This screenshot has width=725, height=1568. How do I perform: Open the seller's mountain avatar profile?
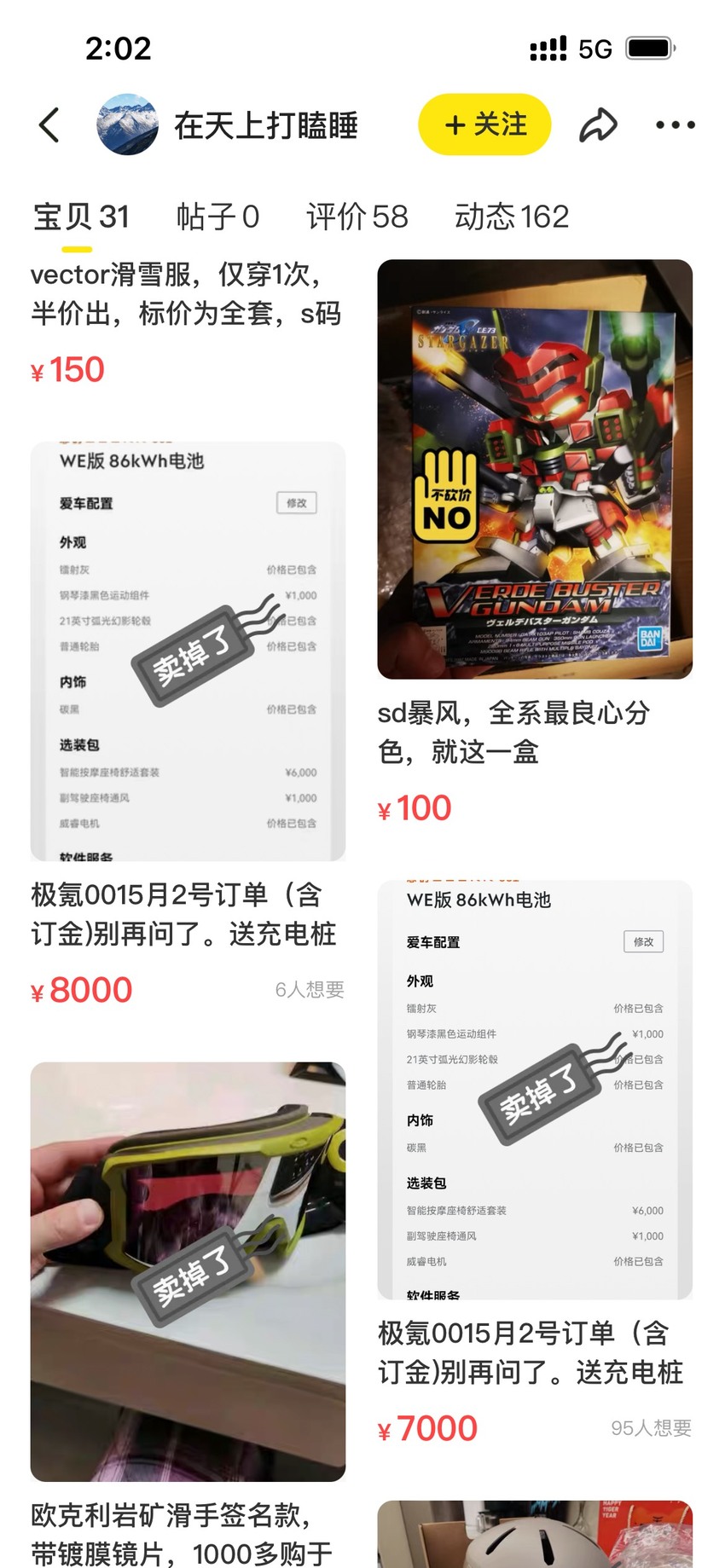click(127, 124)
